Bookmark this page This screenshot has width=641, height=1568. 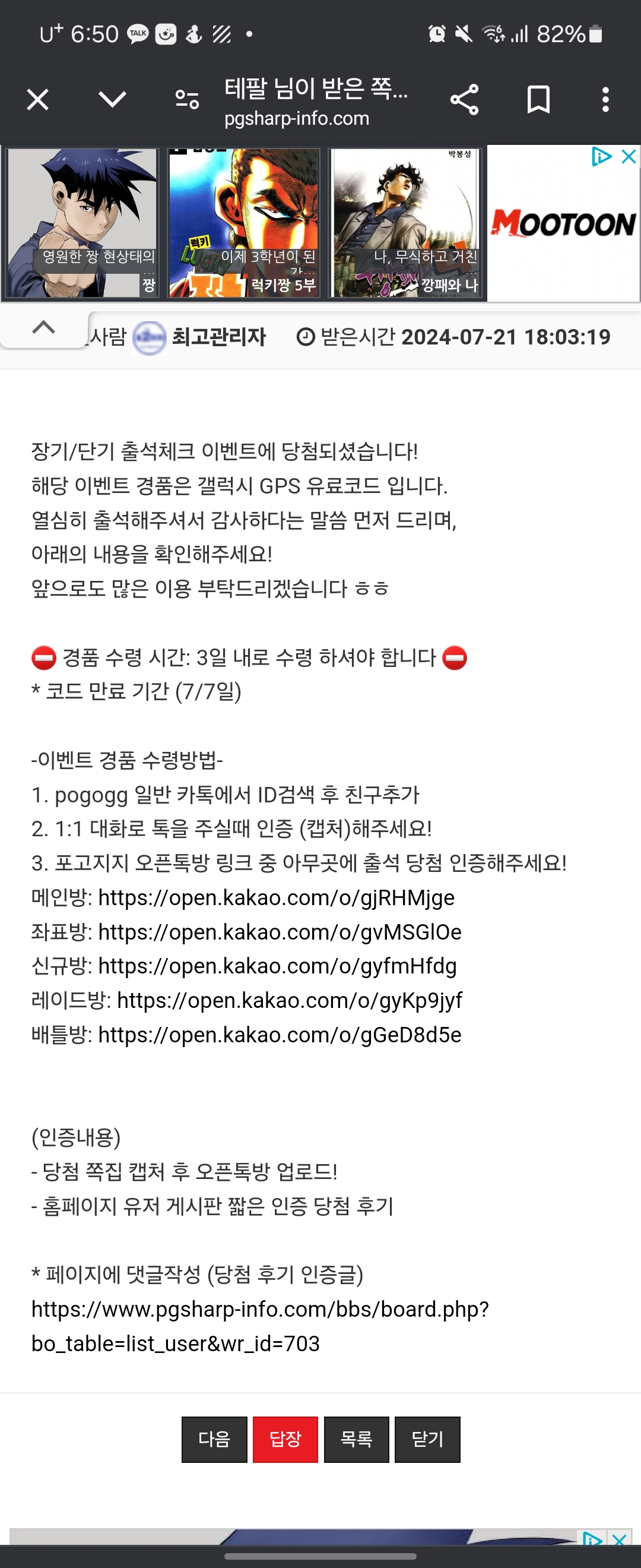click(x=538, y=99)
